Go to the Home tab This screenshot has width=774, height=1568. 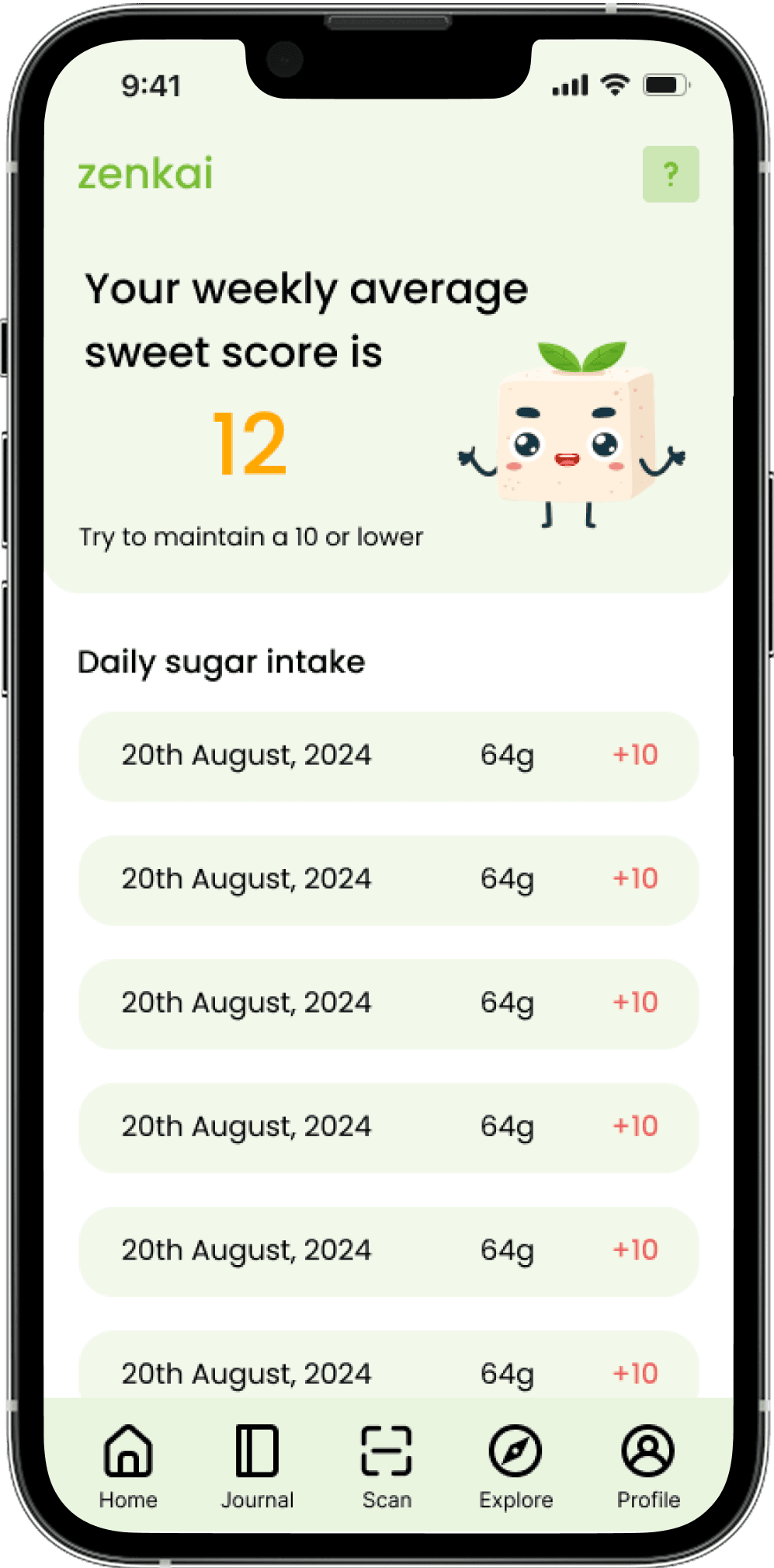(x=128, y=1465)
